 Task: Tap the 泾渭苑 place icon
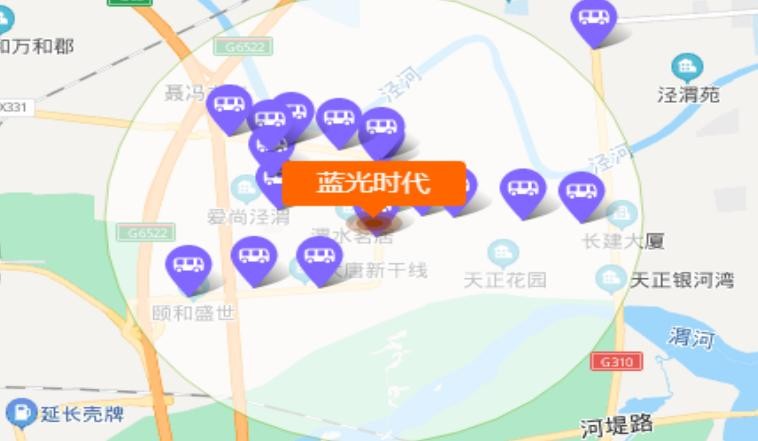pos(687,68)
